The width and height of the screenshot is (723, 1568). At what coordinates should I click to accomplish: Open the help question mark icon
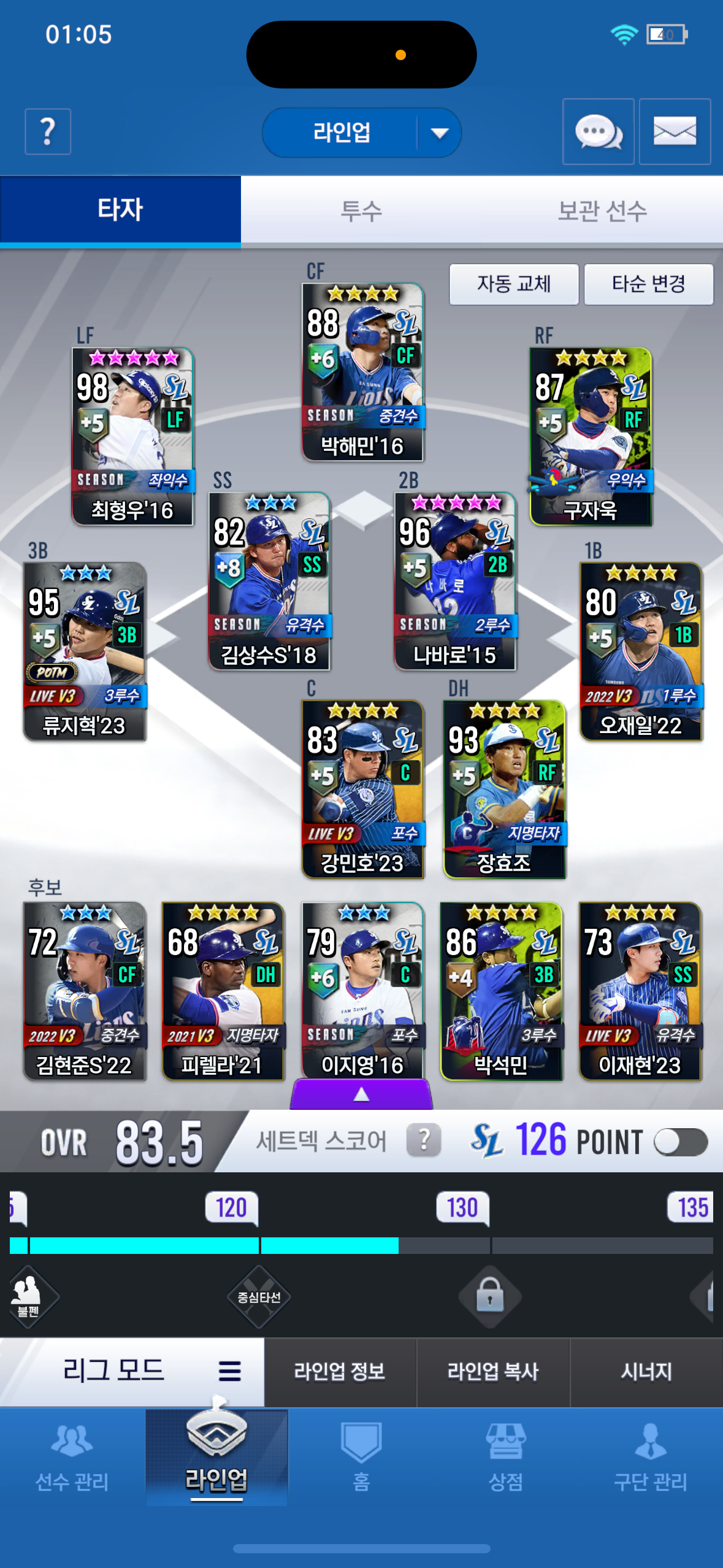(48, 131)
